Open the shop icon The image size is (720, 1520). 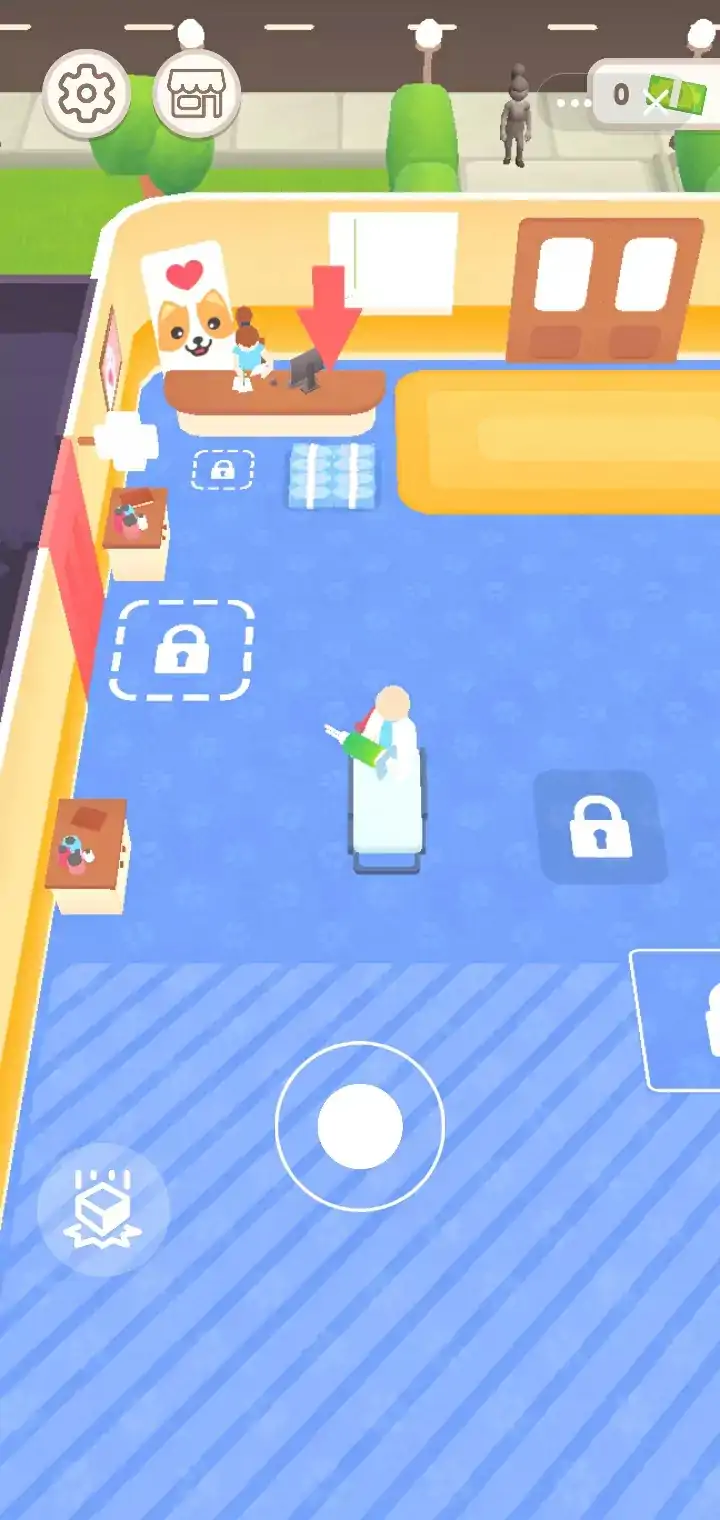tap(197, 93)
